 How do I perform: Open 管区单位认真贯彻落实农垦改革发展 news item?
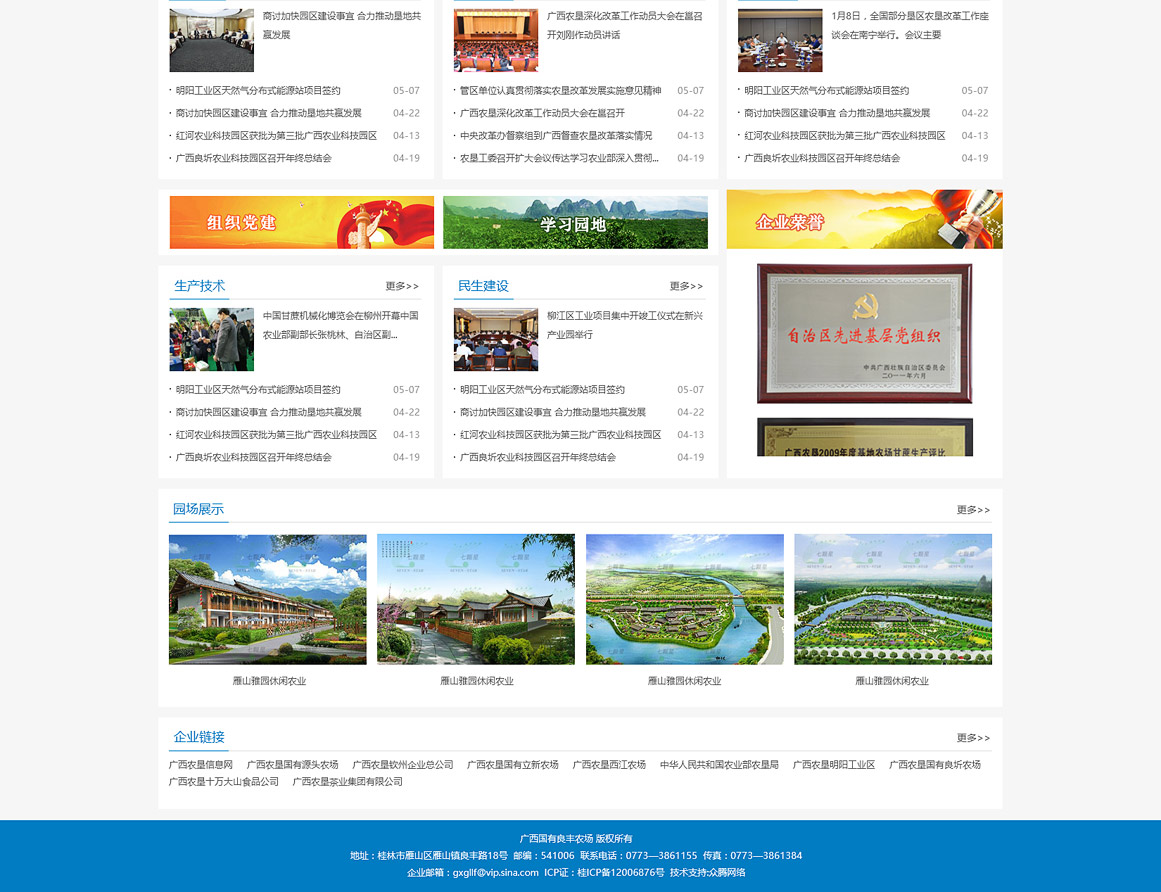click(560, 91)
